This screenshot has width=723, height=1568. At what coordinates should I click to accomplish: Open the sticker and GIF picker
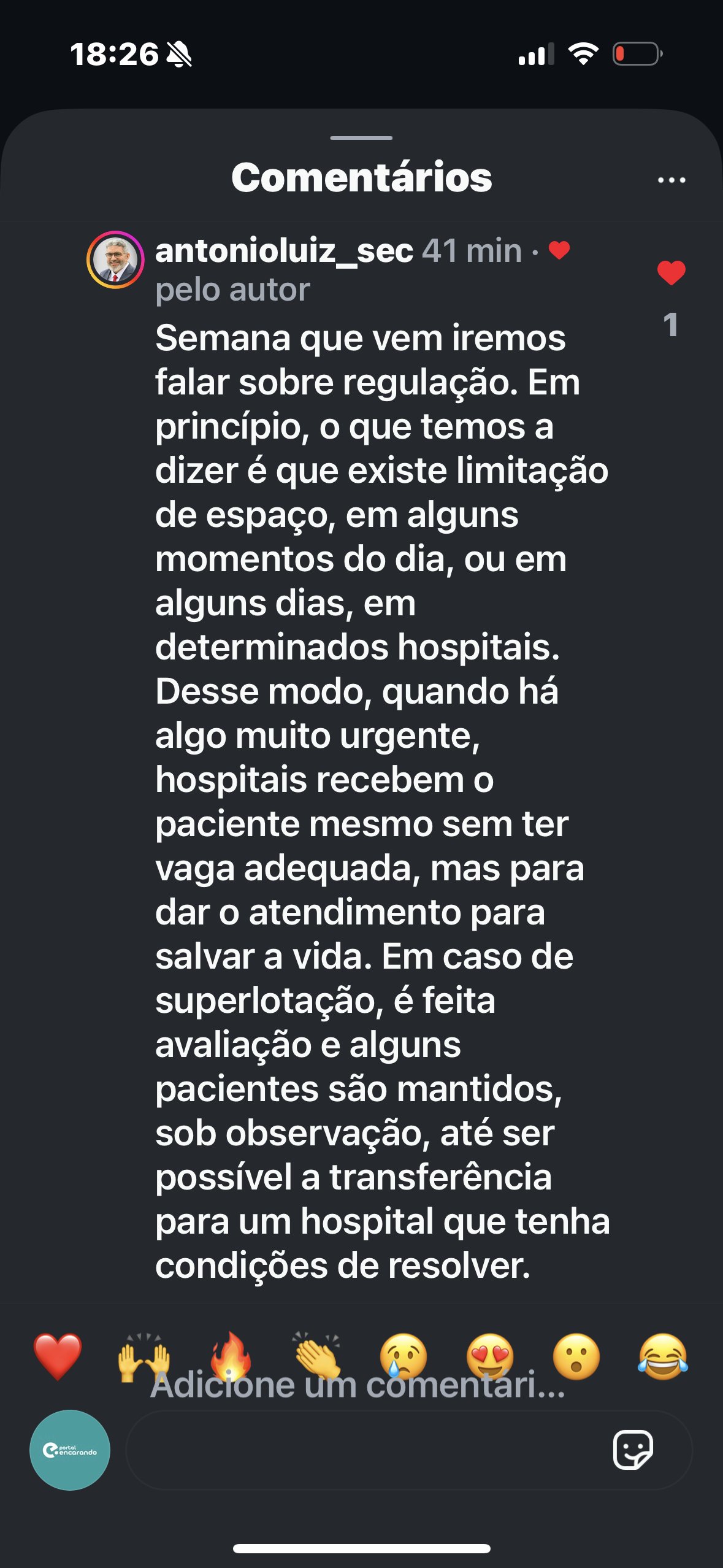click(x=633, y=1450)
